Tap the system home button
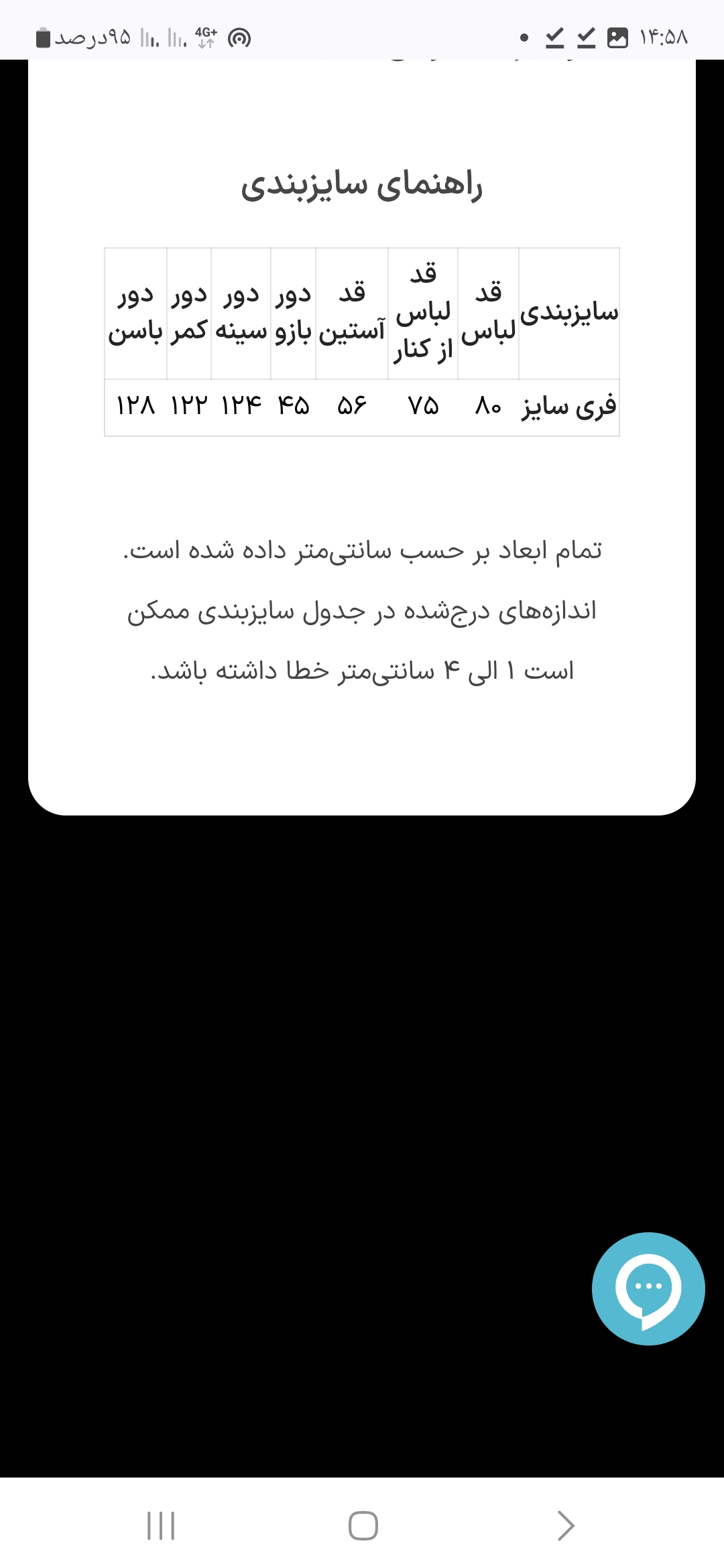The width and height of the screenshot is (724, 1568). (363, 1526)
